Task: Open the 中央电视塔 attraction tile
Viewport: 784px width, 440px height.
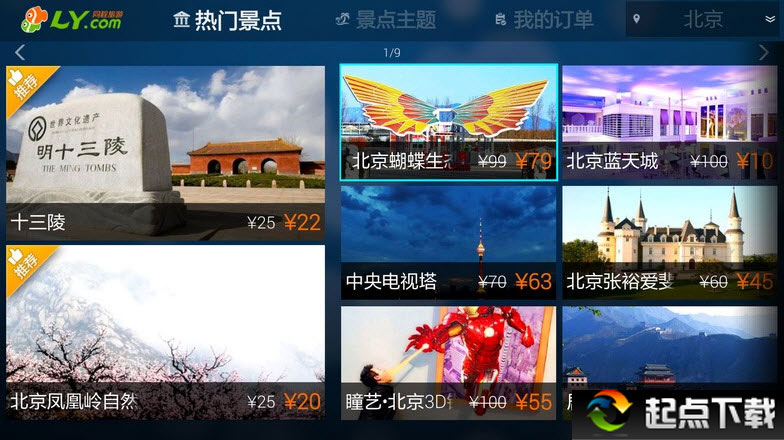Action: click(x=448, y=241)
